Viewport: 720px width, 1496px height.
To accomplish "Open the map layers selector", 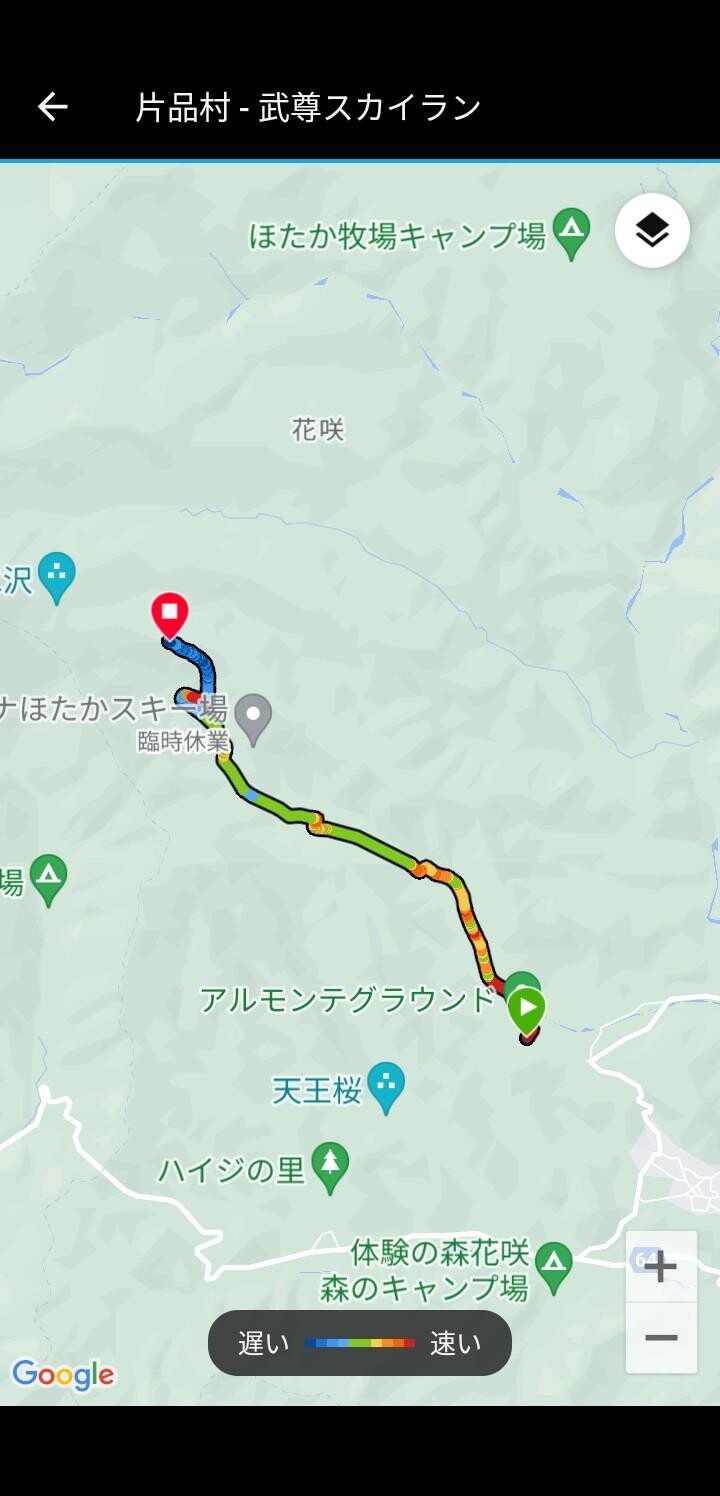I will pos(652,230).
